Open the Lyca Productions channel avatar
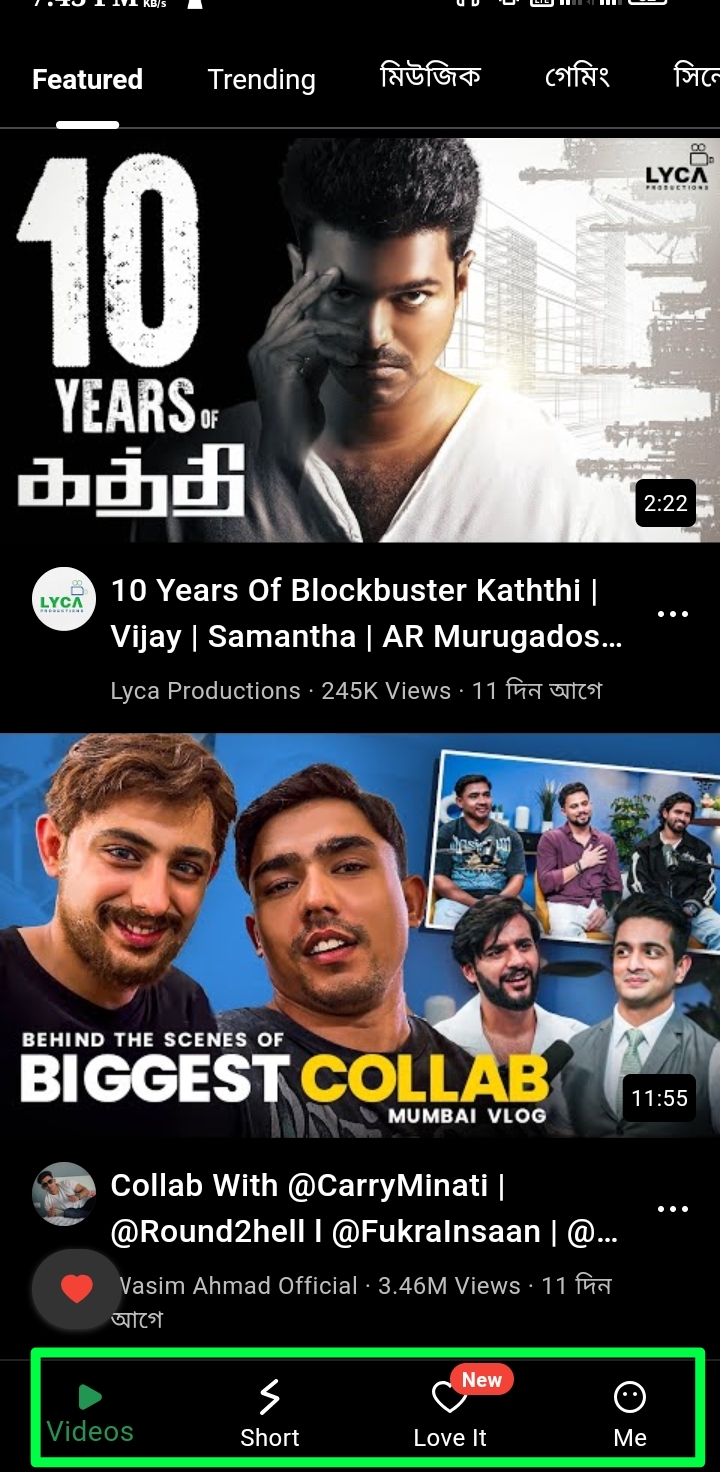The image size is (720, 1472). pyautogui.click(x=64, y=600)
